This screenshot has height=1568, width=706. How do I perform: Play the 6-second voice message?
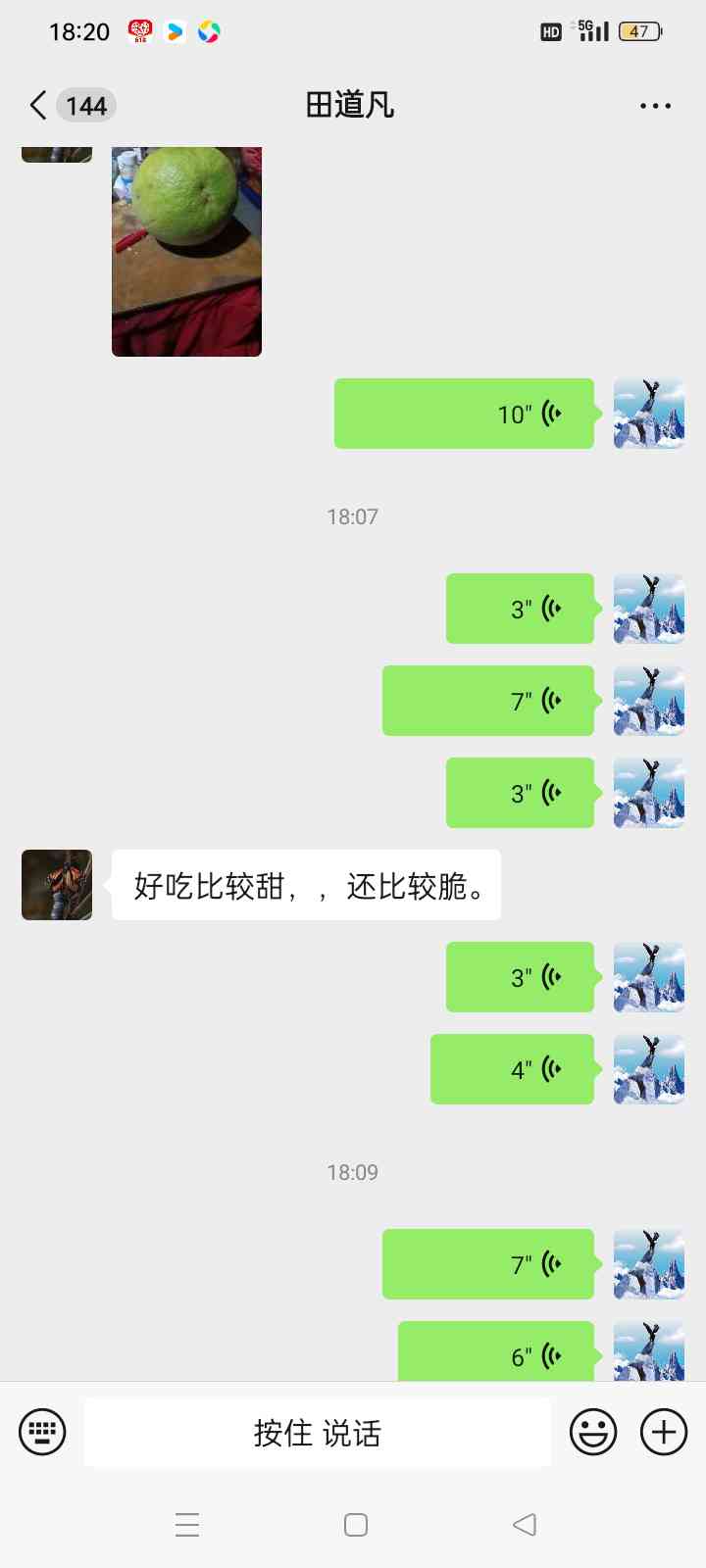(496, 1351)
